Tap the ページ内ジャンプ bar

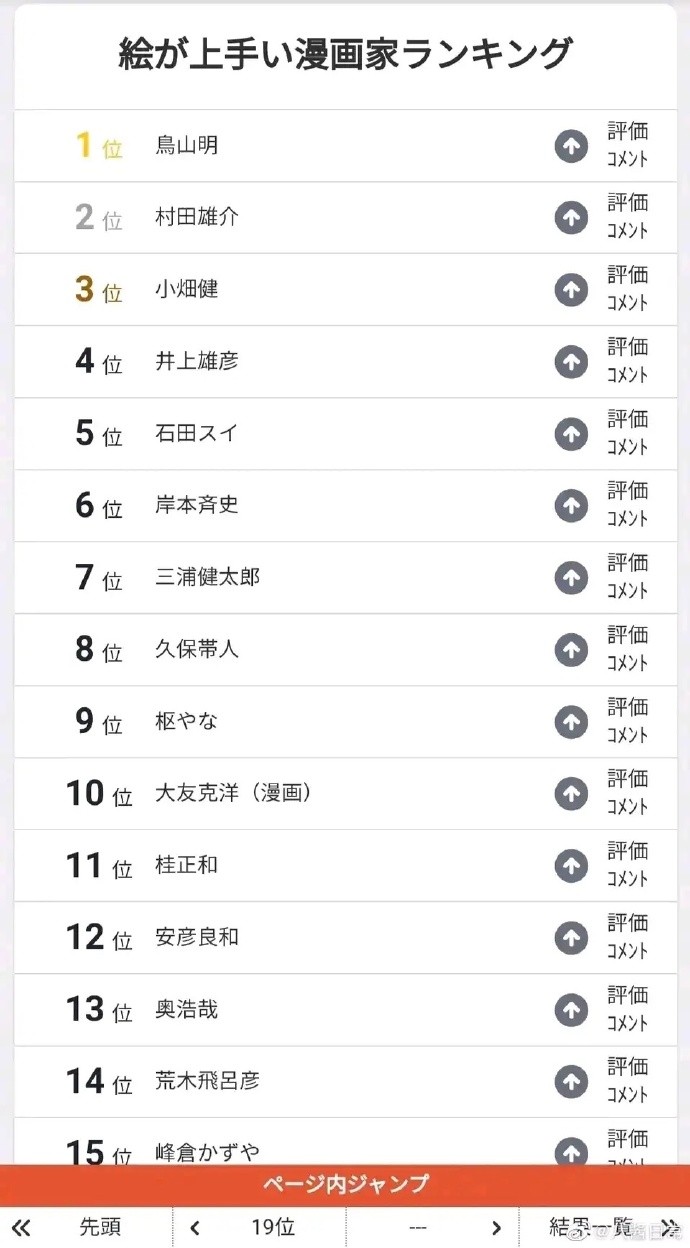click(345, 1185)
